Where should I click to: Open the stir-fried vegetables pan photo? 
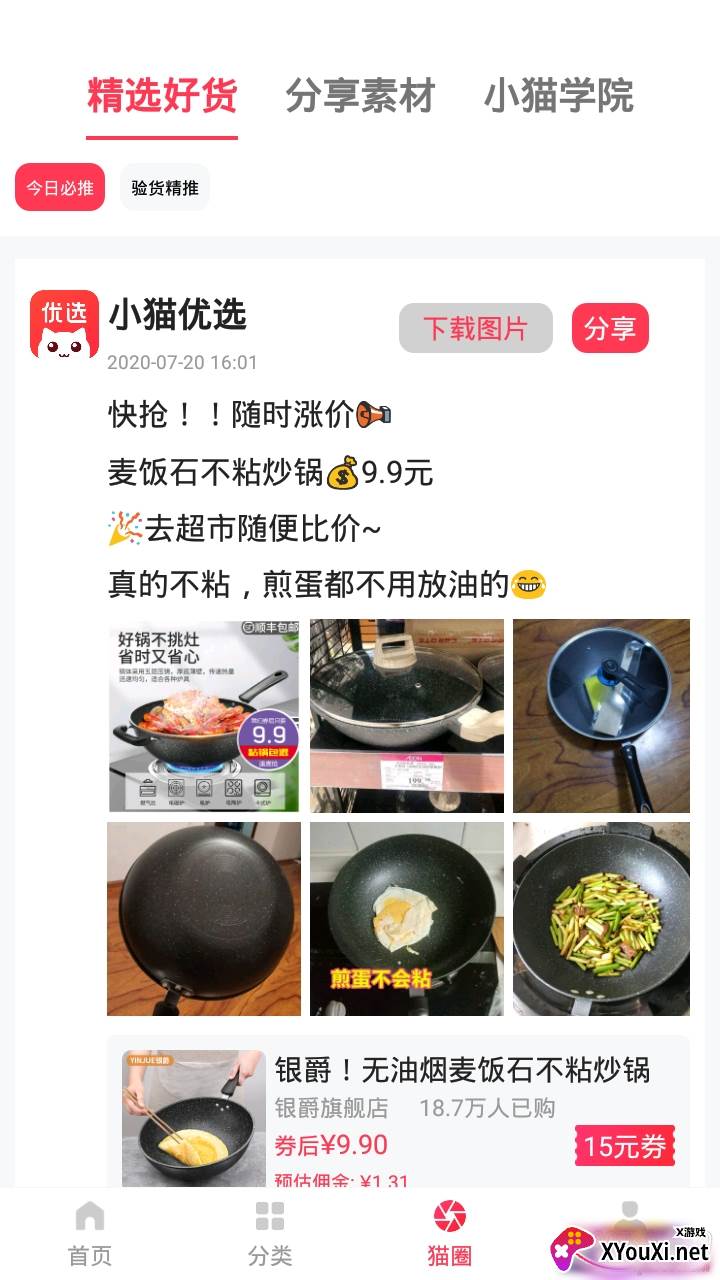coord(601,919)
